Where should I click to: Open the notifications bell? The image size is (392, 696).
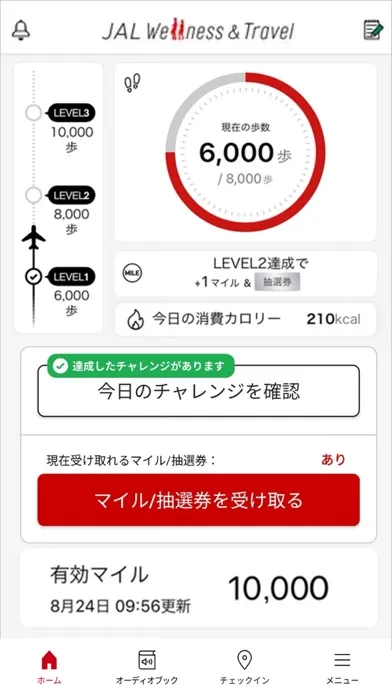[20, 30]
